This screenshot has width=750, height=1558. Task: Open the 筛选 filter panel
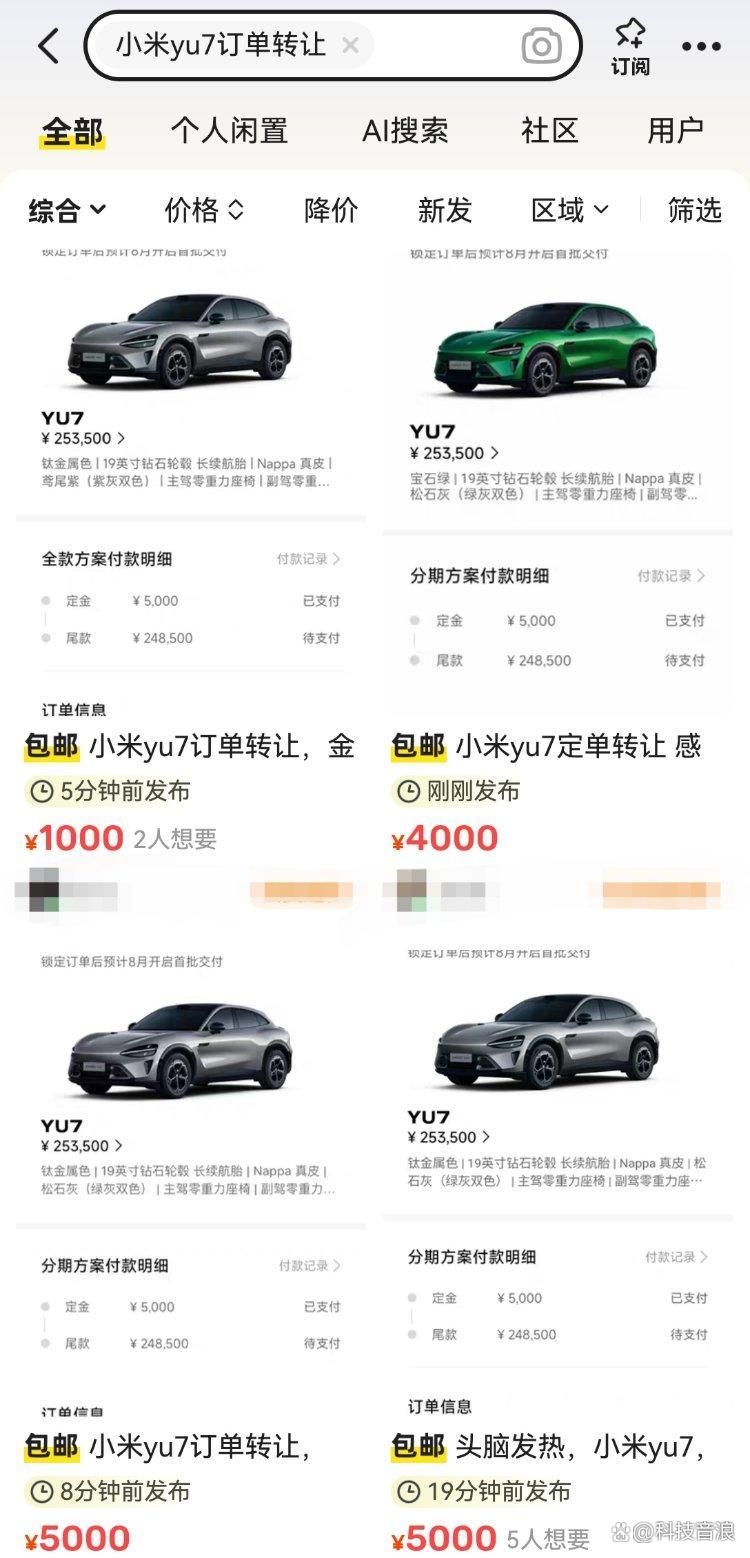click(x=694, y=210)
